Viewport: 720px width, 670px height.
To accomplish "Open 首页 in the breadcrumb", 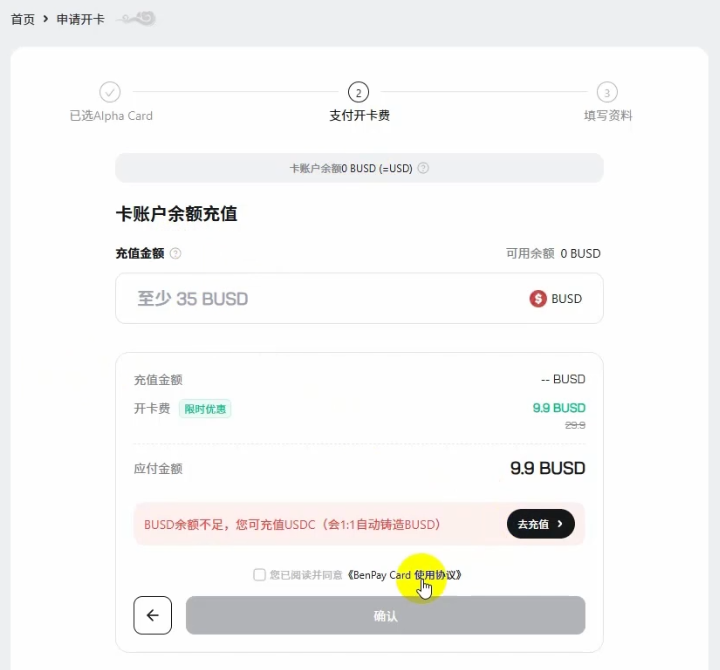I will [23, 19].
